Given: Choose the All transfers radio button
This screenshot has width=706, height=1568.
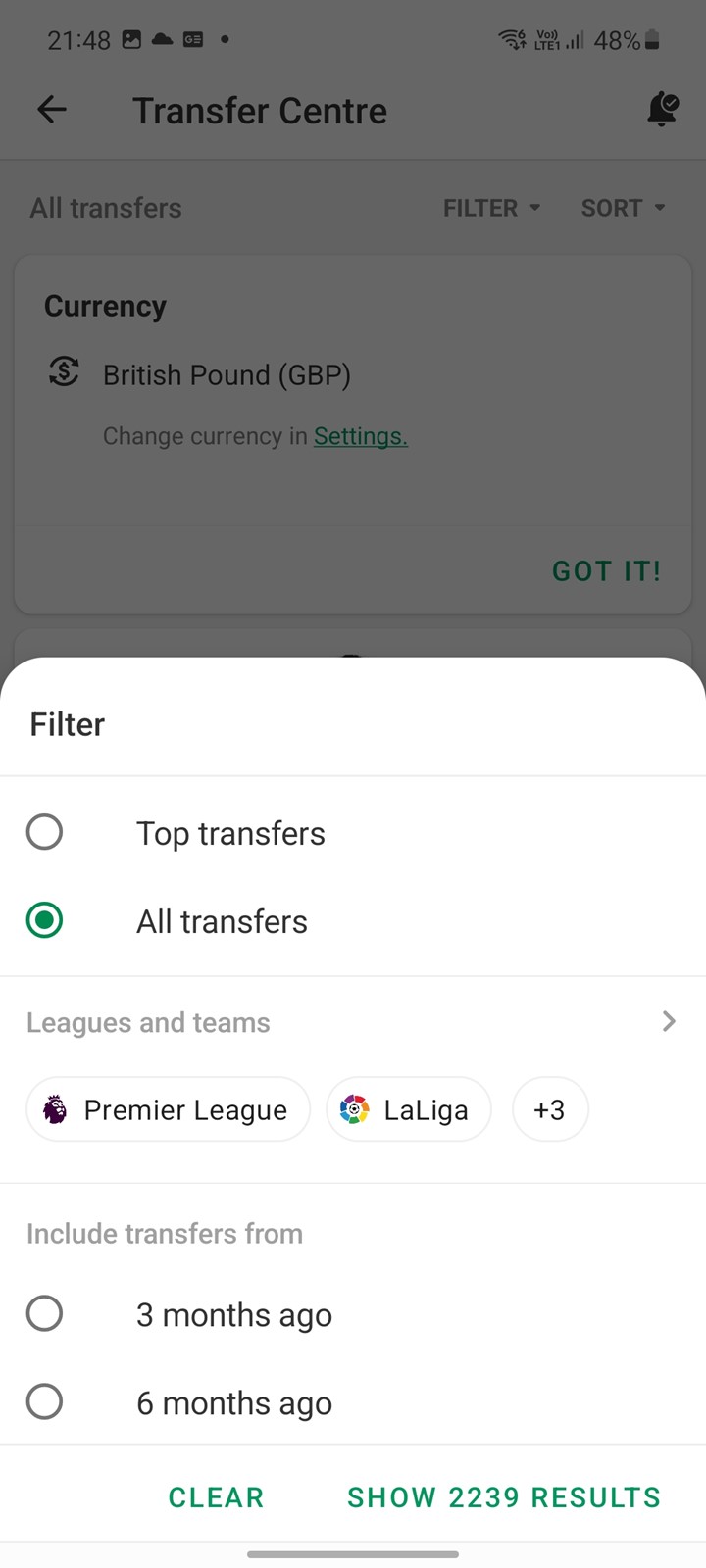Looking at the screenshot, I should tap(44, 920).
